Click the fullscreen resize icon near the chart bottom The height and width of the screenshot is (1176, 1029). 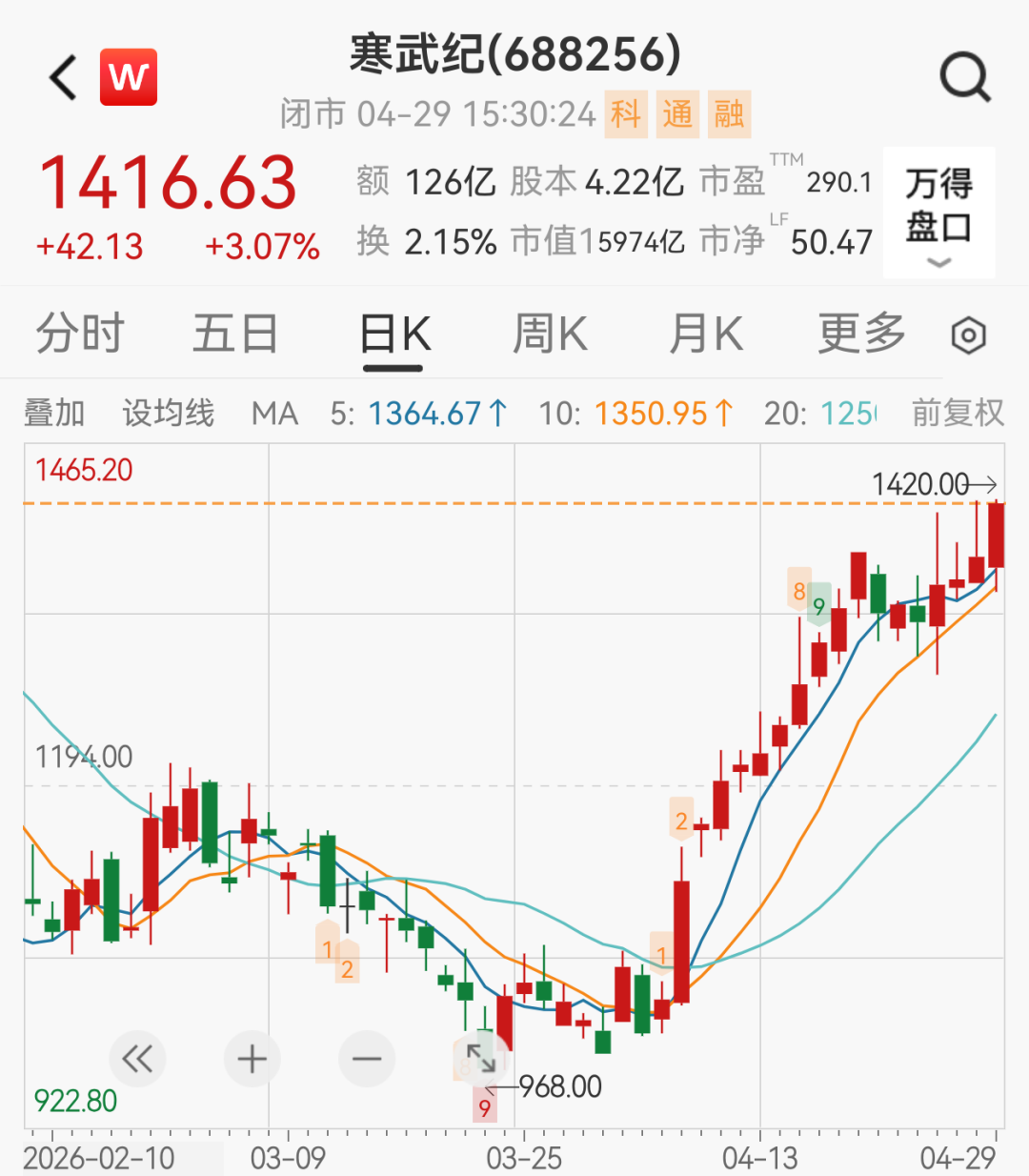(x=481, y=1056)
